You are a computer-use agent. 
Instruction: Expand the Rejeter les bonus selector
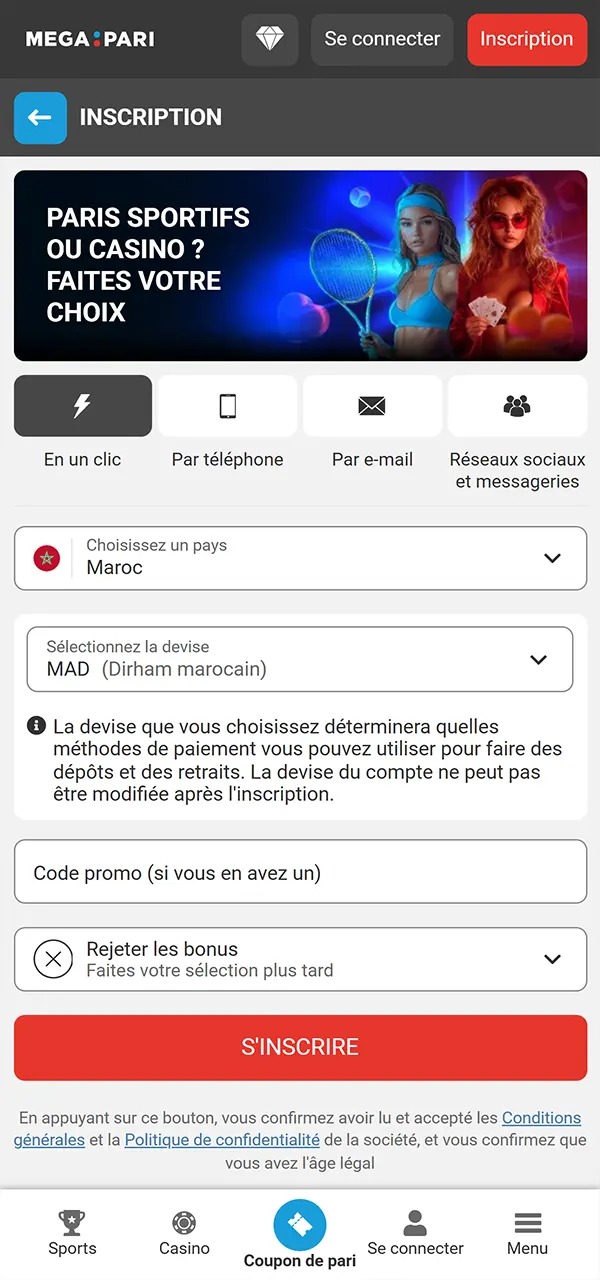tap(300, 959)
